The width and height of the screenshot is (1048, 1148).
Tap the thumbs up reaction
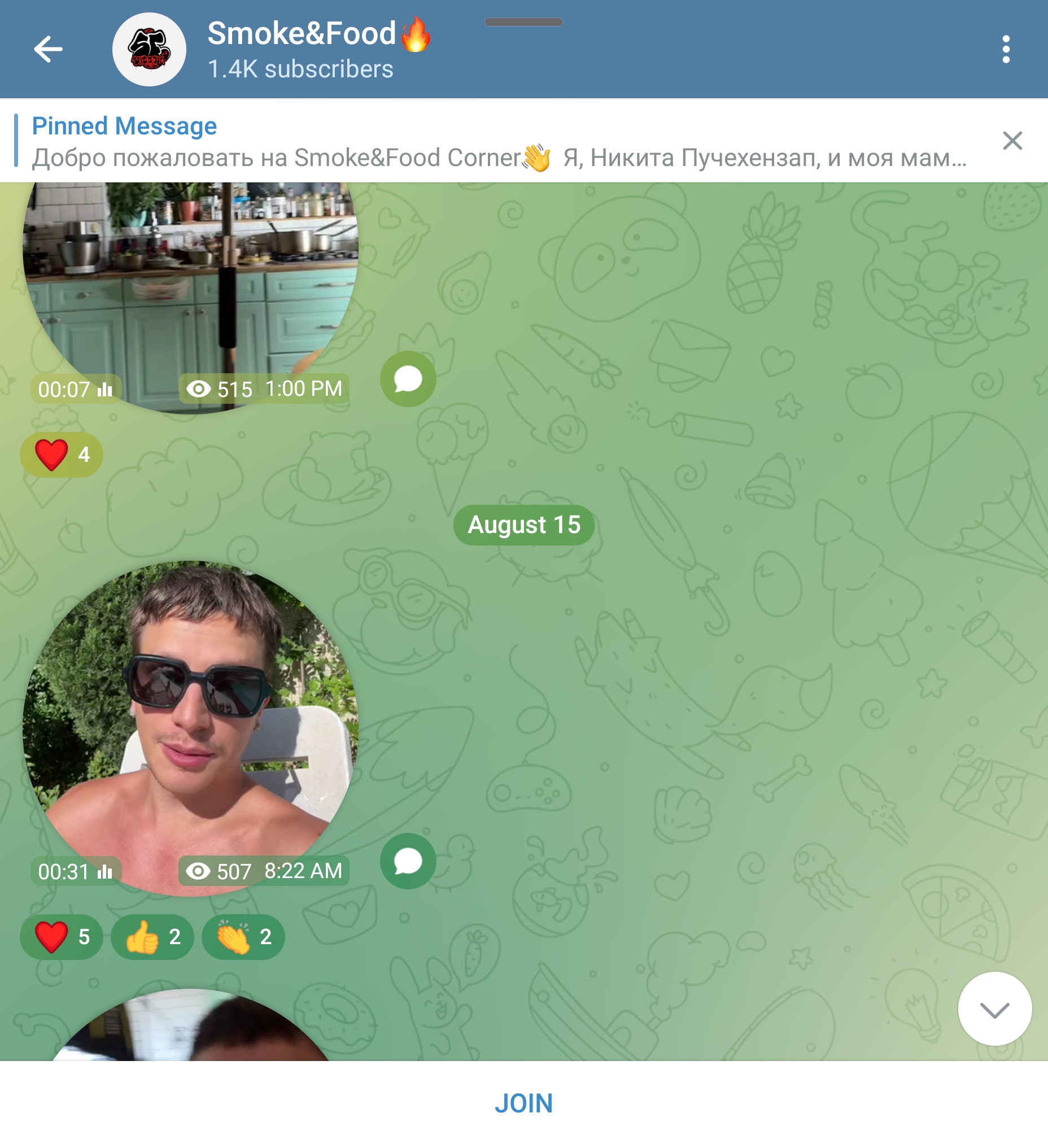click(152, 937)
